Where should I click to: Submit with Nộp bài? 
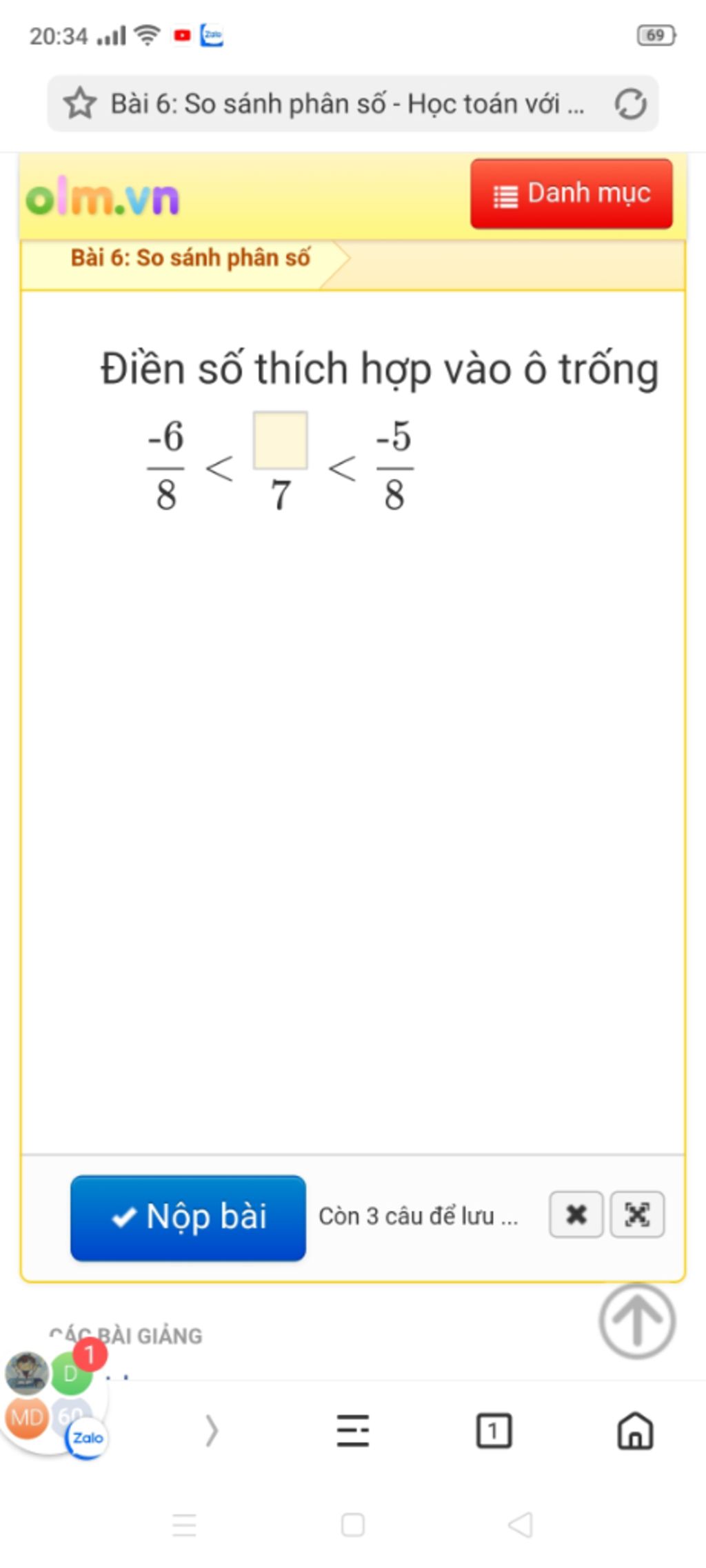click(x=188, y=1217)
